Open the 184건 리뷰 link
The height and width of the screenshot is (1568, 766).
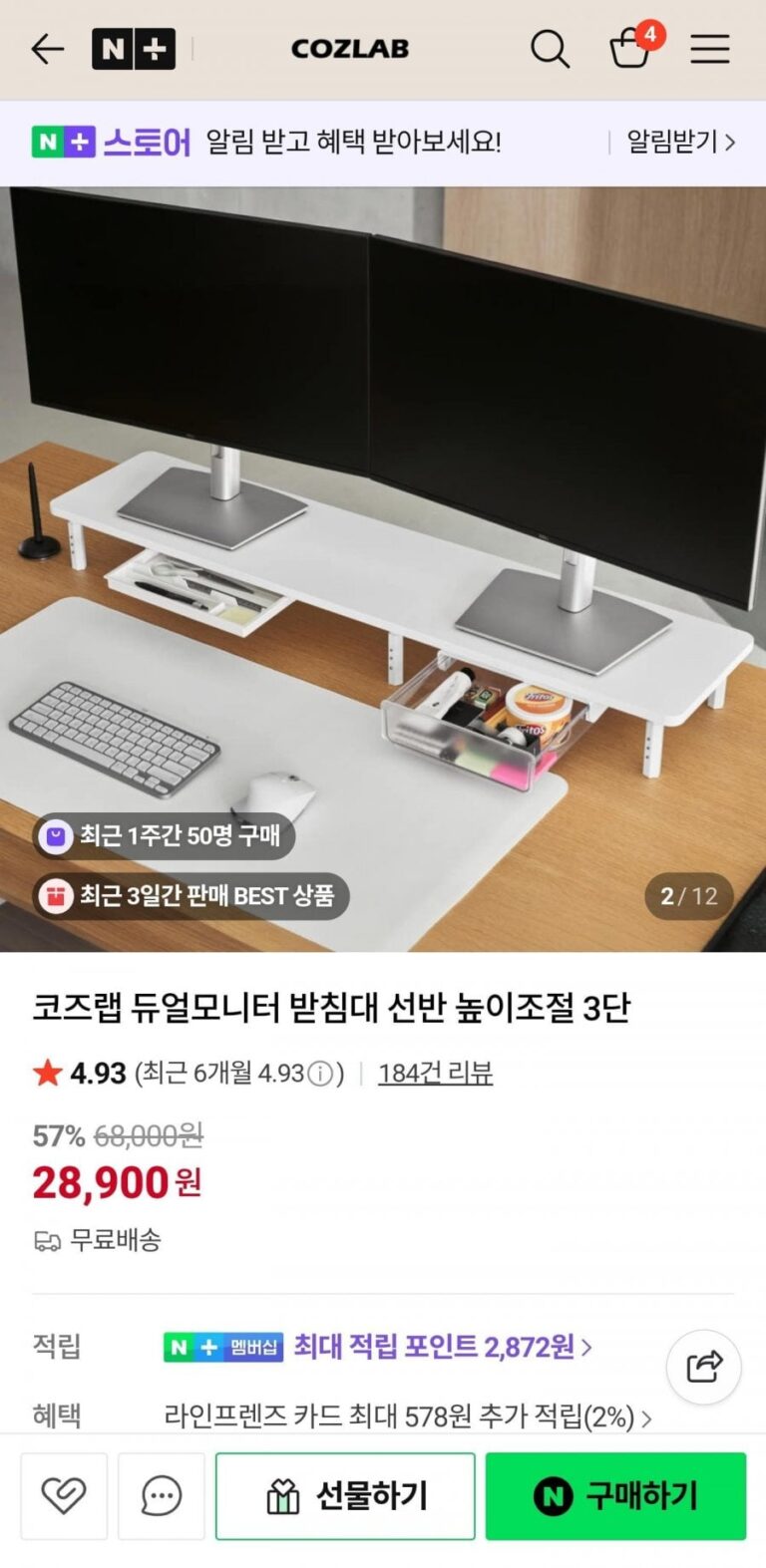pyautogui.click(x=435, y=1074)
